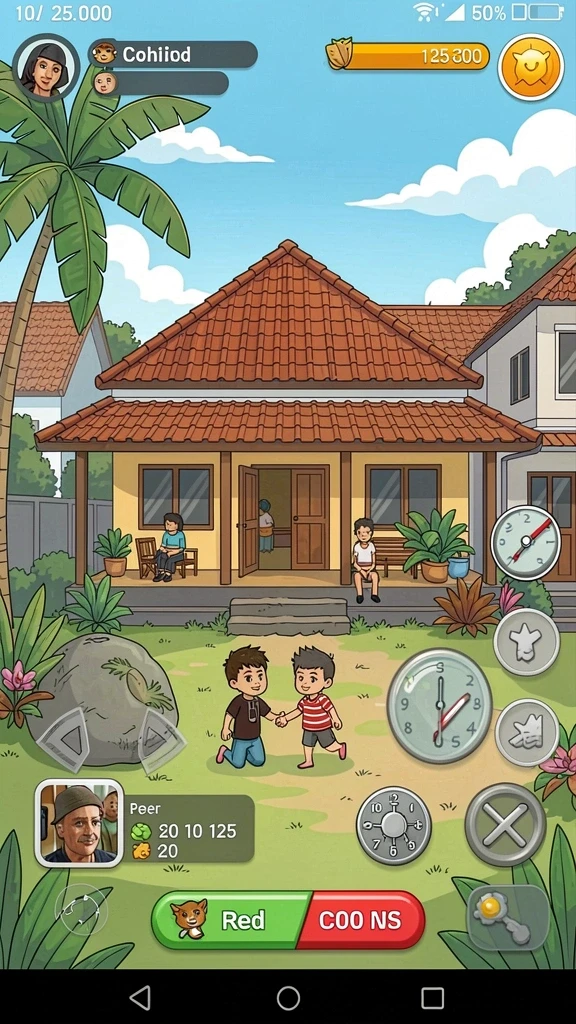Tap the large clock action button

coord(439,707)
